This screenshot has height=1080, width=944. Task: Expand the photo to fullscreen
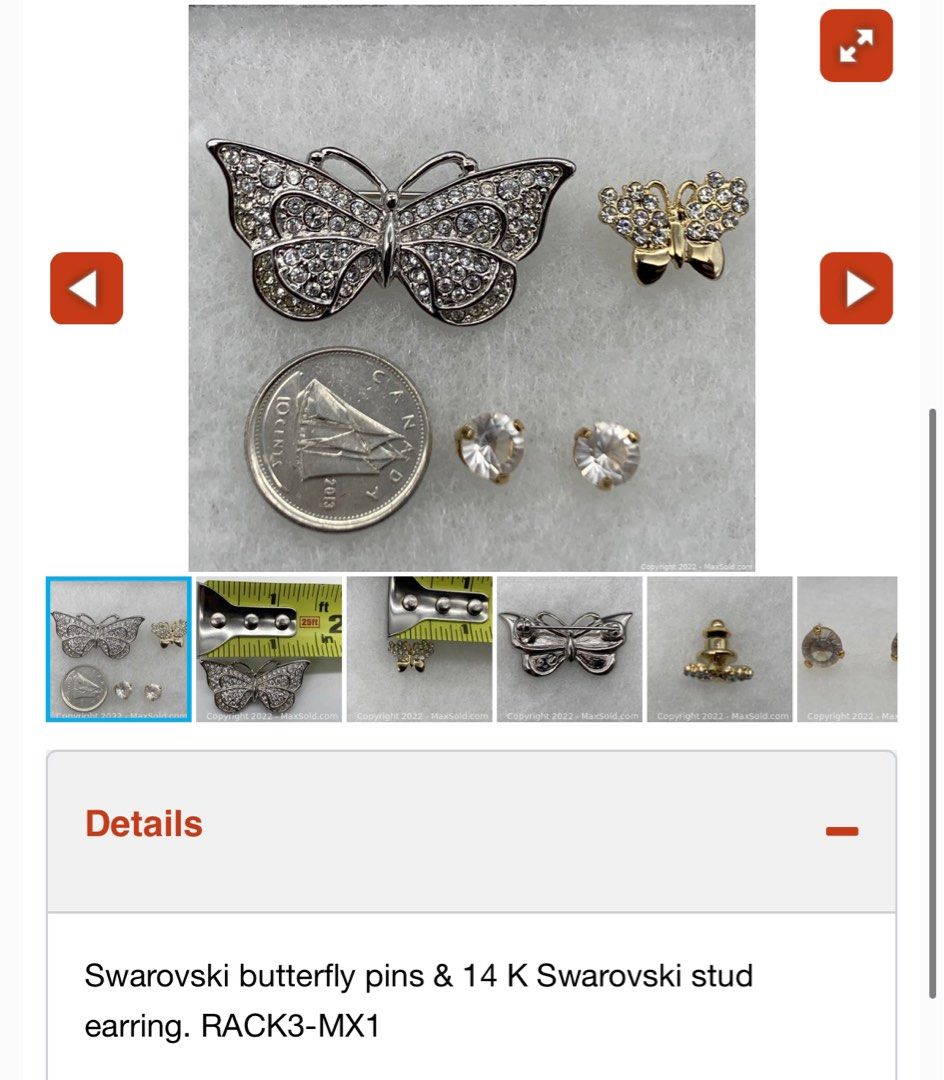pyautogui.click(x=856, y=46)
